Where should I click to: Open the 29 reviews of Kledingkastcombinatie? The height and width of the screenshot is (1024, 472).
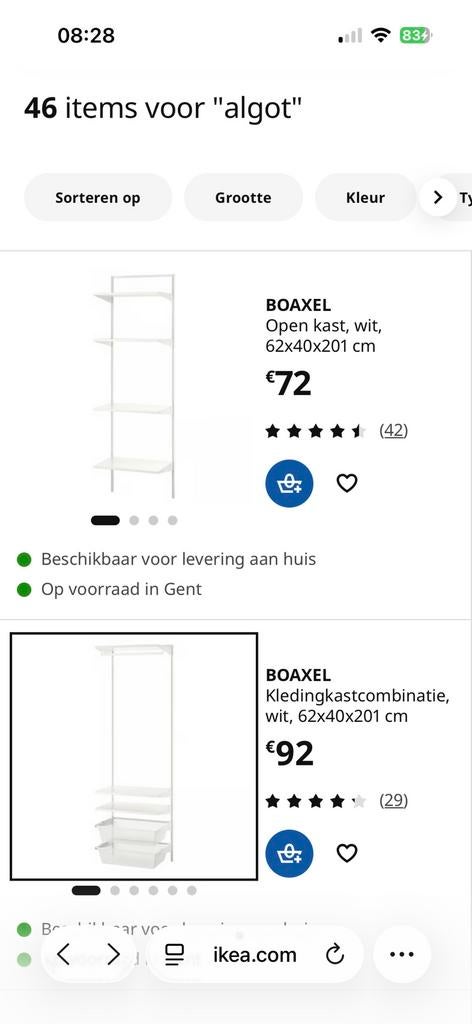click(394, 800)
